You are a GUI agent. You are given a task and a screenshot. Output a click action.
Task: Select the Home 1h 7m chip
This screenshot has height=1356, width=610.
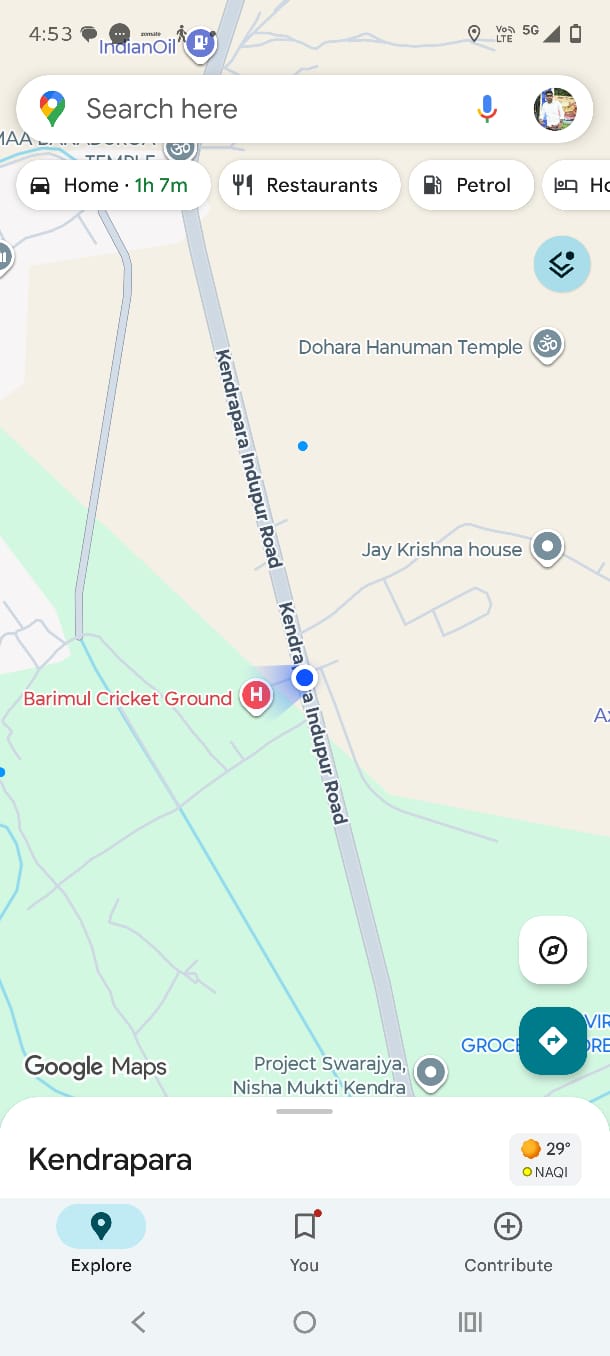(x=113, y=185)
